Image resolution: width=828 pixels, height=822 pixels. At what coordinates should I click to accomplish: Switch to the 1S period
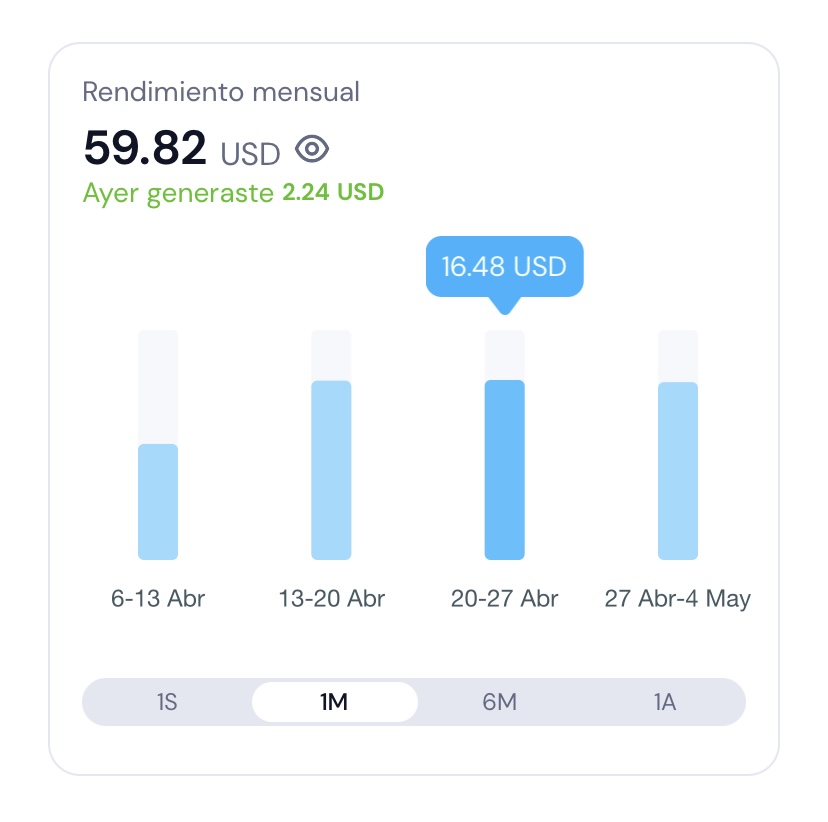coord(167,702)
